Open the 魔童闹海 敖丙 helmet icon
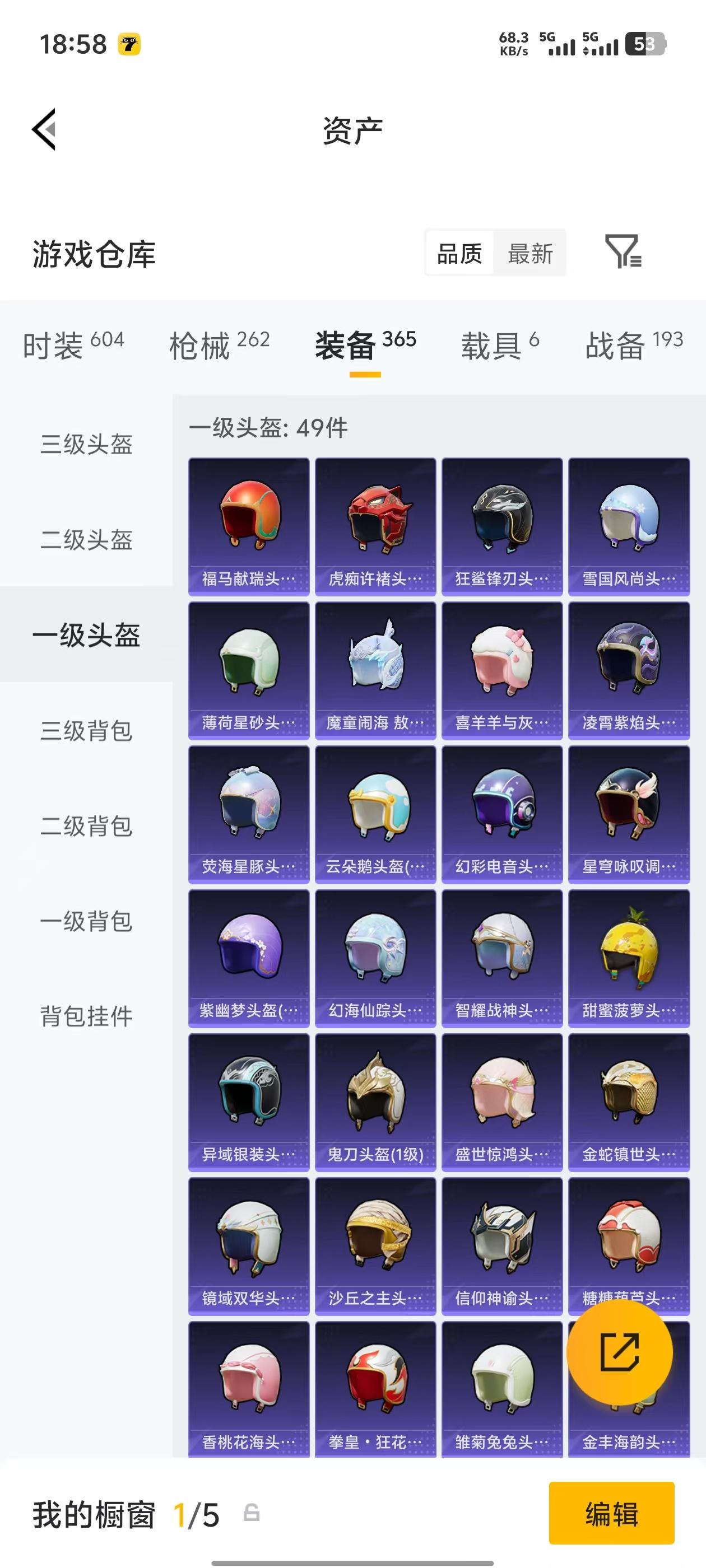Image resolution: width=706 pixels, height=1568 pixels. pyautogui.click(x=375, y=664)
